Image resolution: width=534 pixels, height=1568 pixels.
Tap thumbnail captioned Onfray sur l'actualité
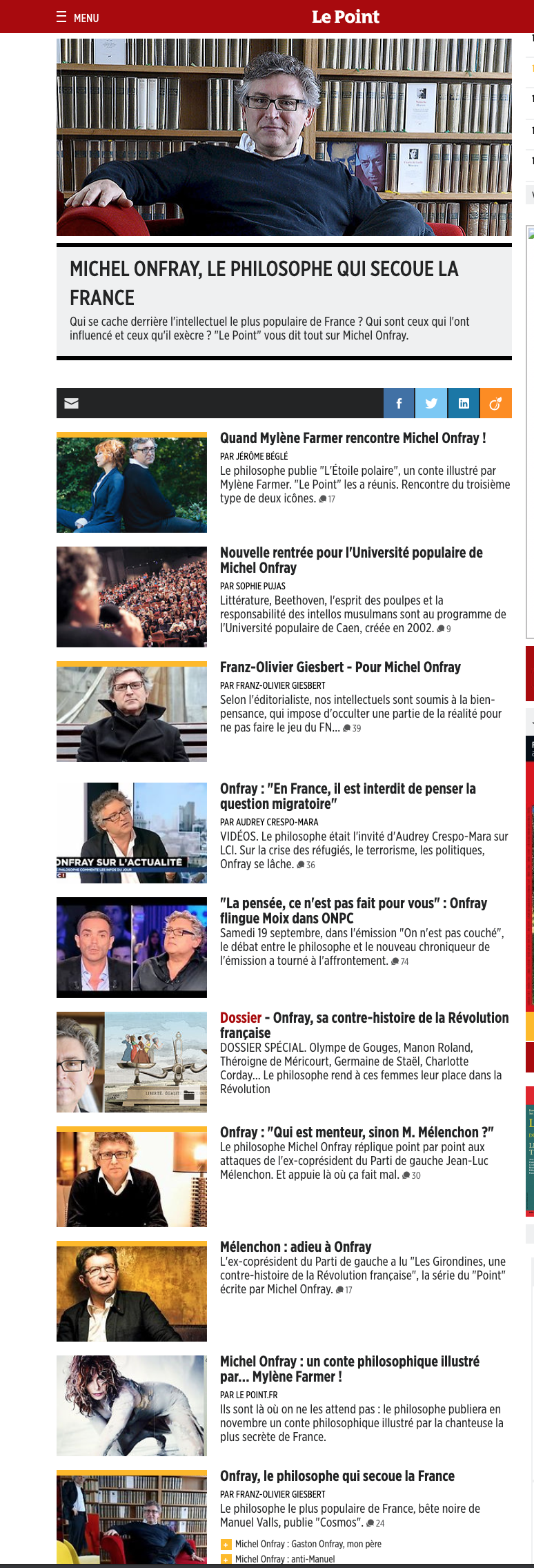(x=131, y=833)
